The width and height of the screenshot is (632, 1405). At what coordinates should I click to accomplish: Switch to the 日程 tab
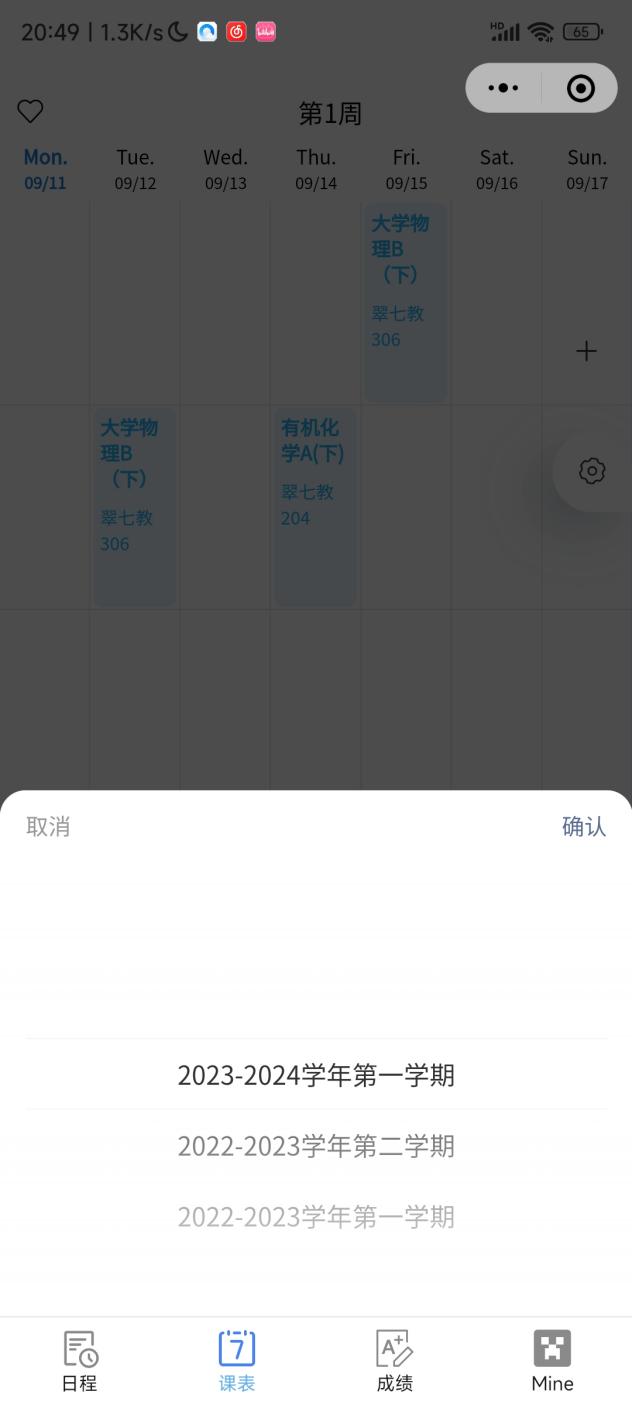[80, 1361]
